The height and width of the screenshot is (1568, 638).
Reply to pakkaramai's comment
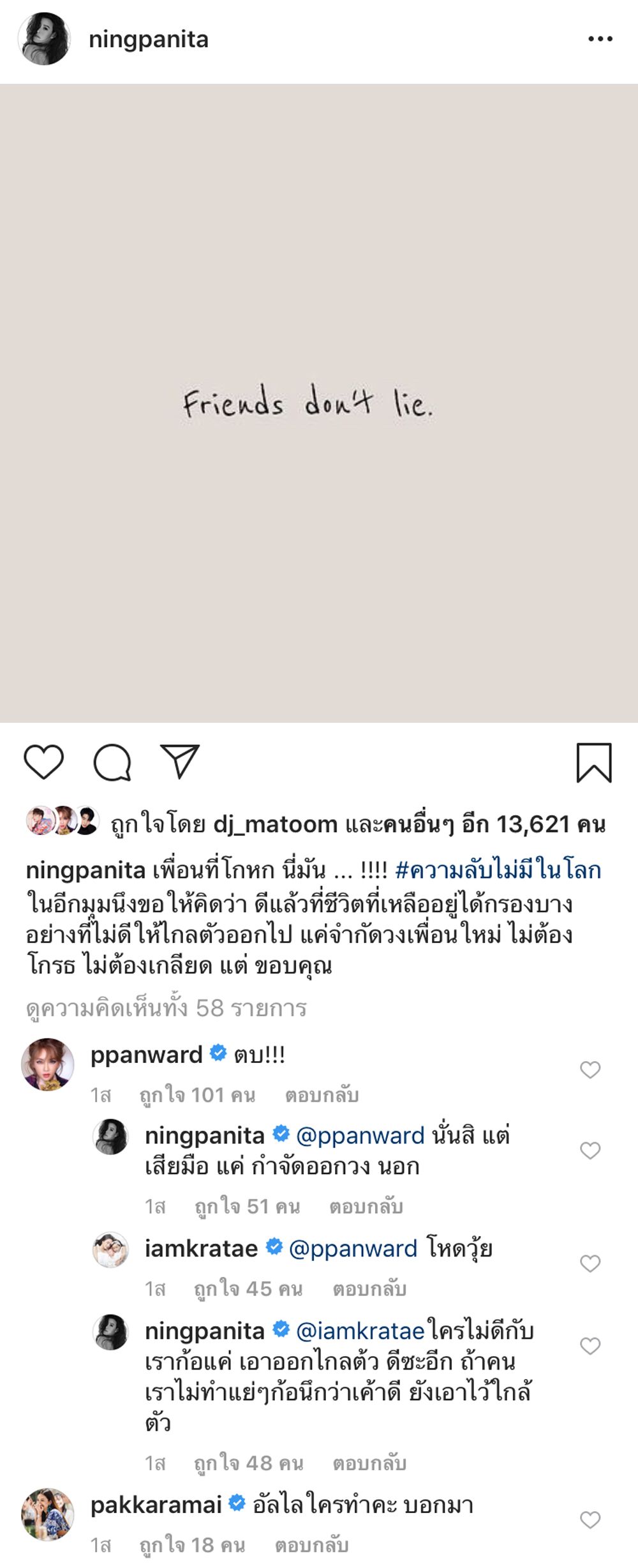click(311, 1545)
